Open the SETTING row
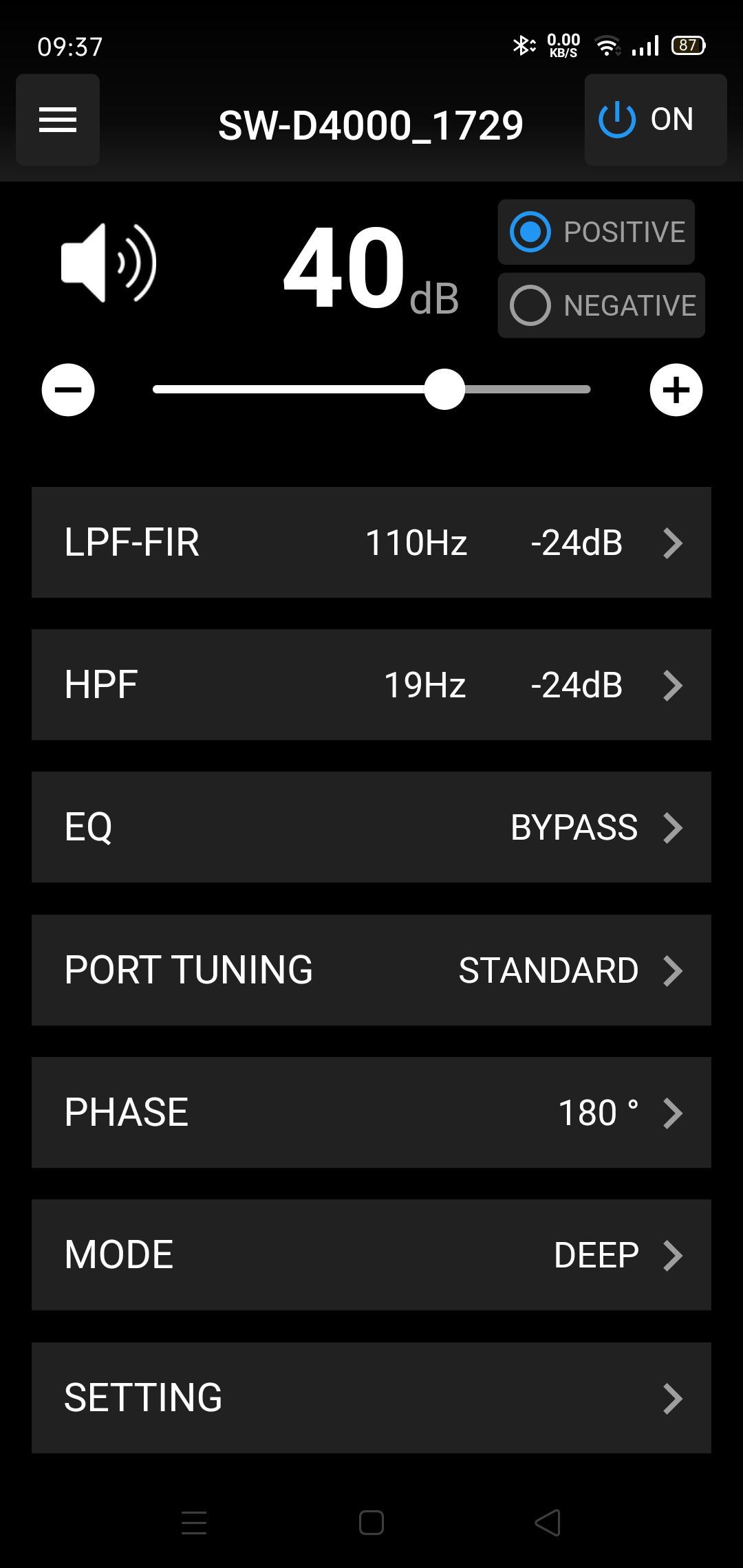Screen dimensions: 743x1568 [x=371, y=1398]
